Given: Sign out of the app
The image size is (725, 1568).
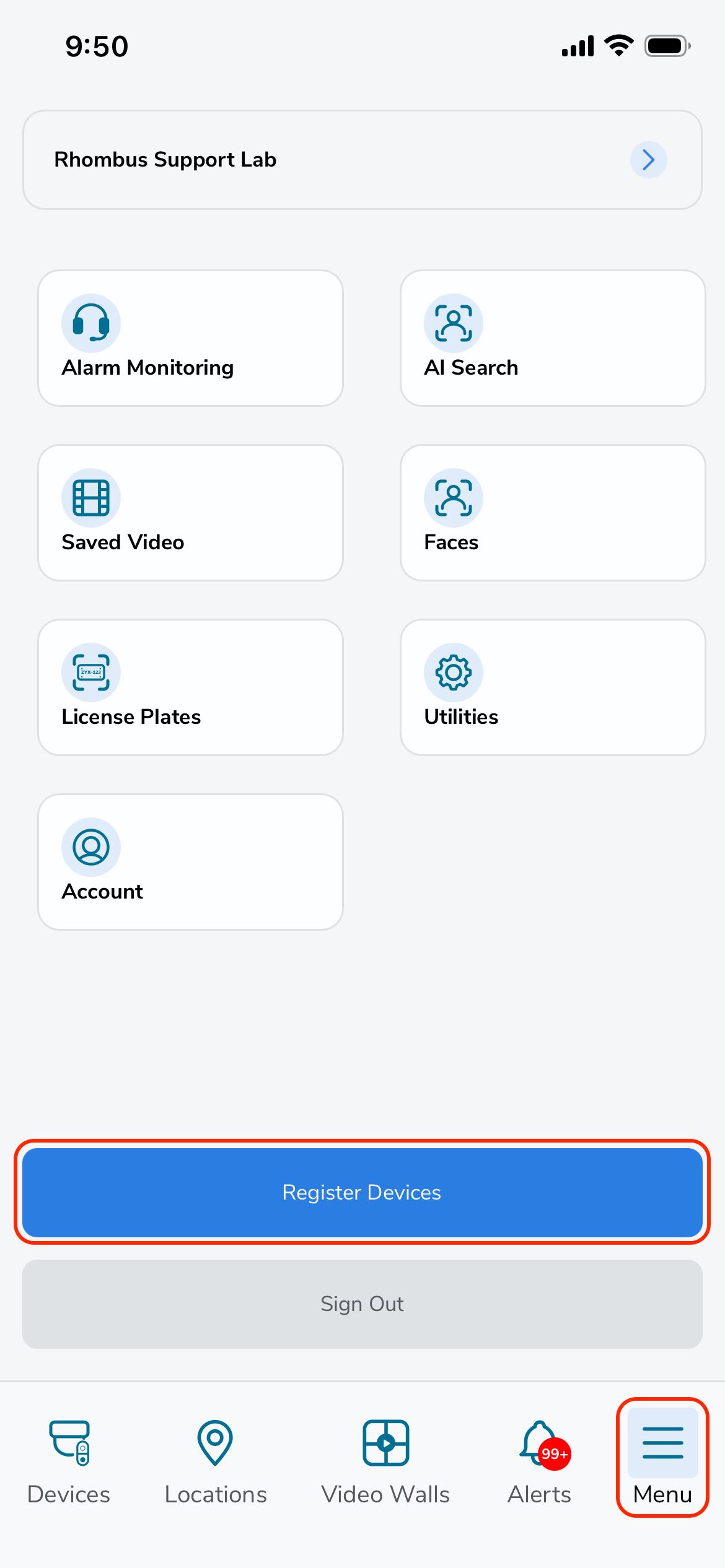Looking at the screenshot, I should 362,1304.
